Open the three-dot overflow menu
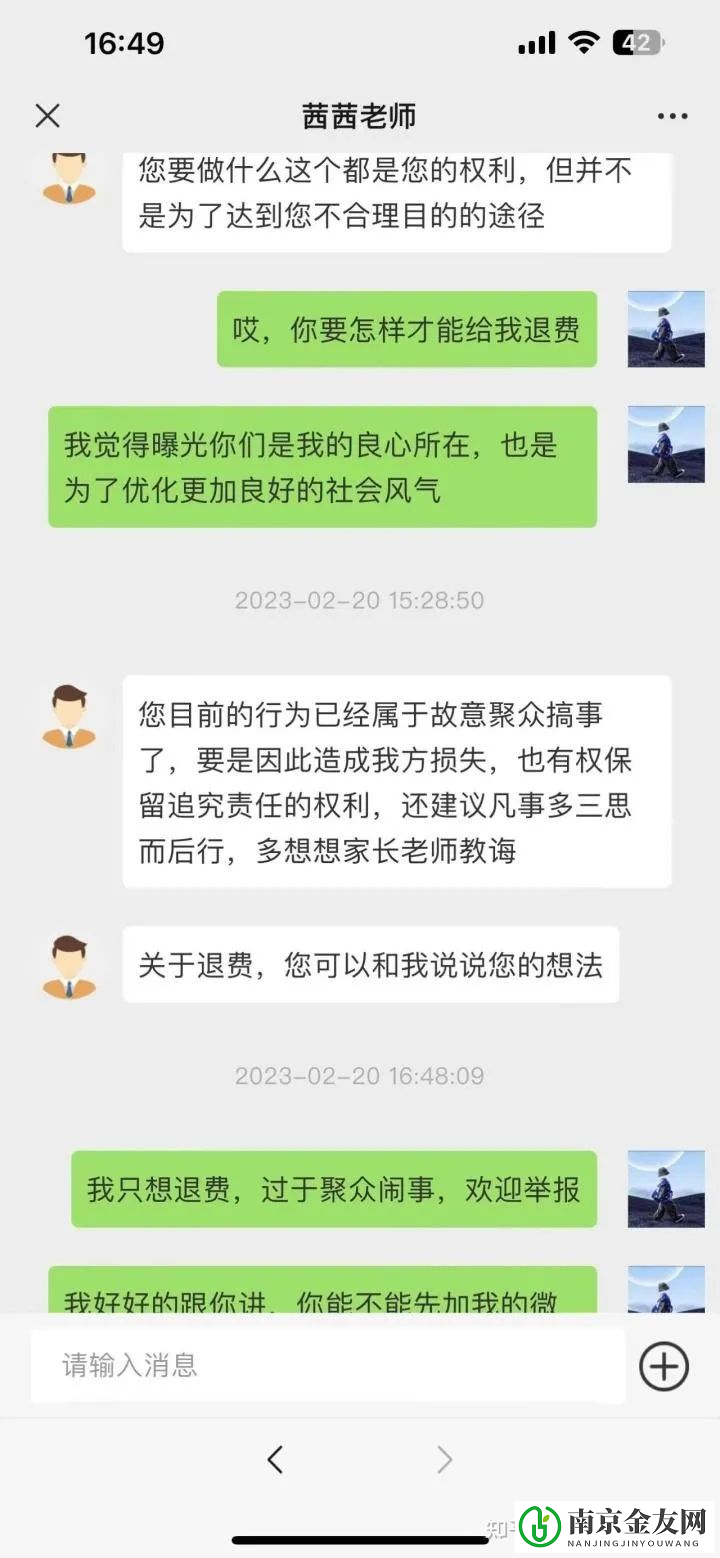Screen dimensions: 720x1558 (672, 117)
